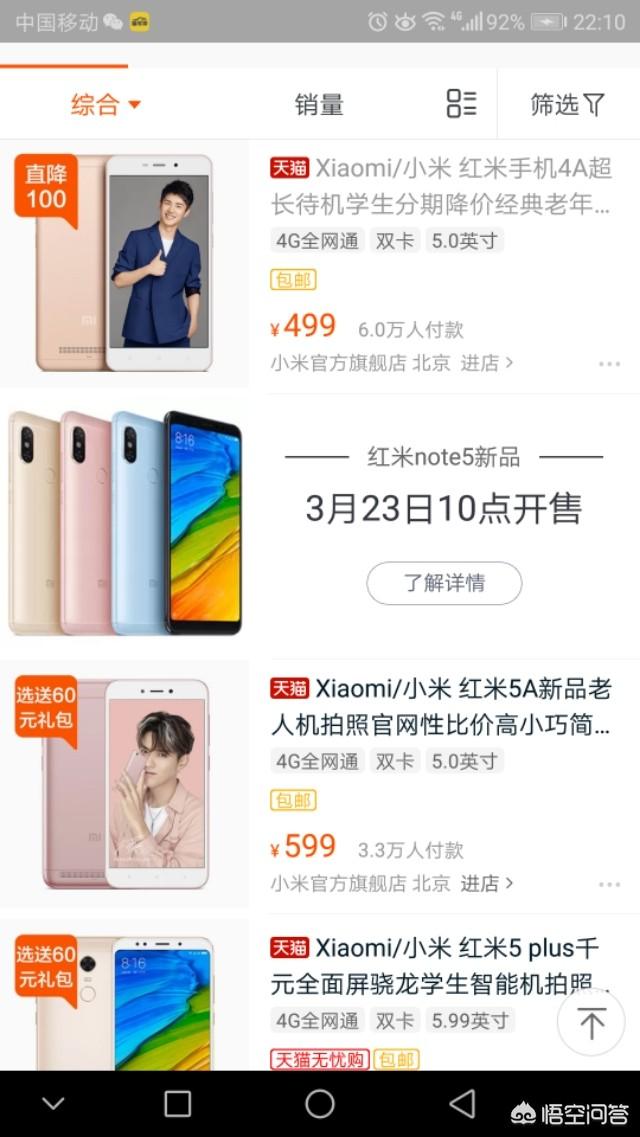Show recent apps
The image size is (640, 1137).
coord(178,1104)
